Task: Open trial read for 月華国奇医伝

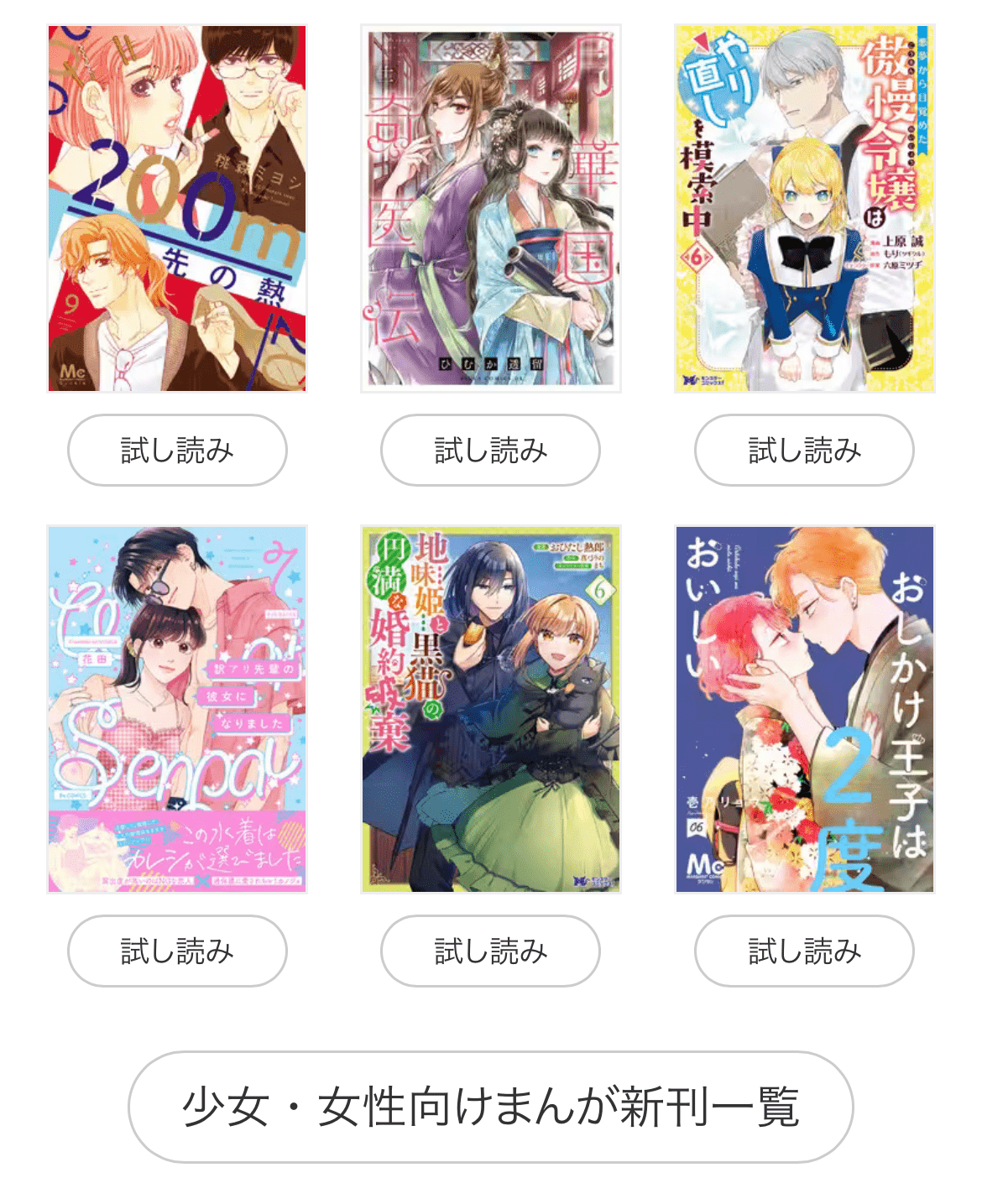Action: pos(490,450)
